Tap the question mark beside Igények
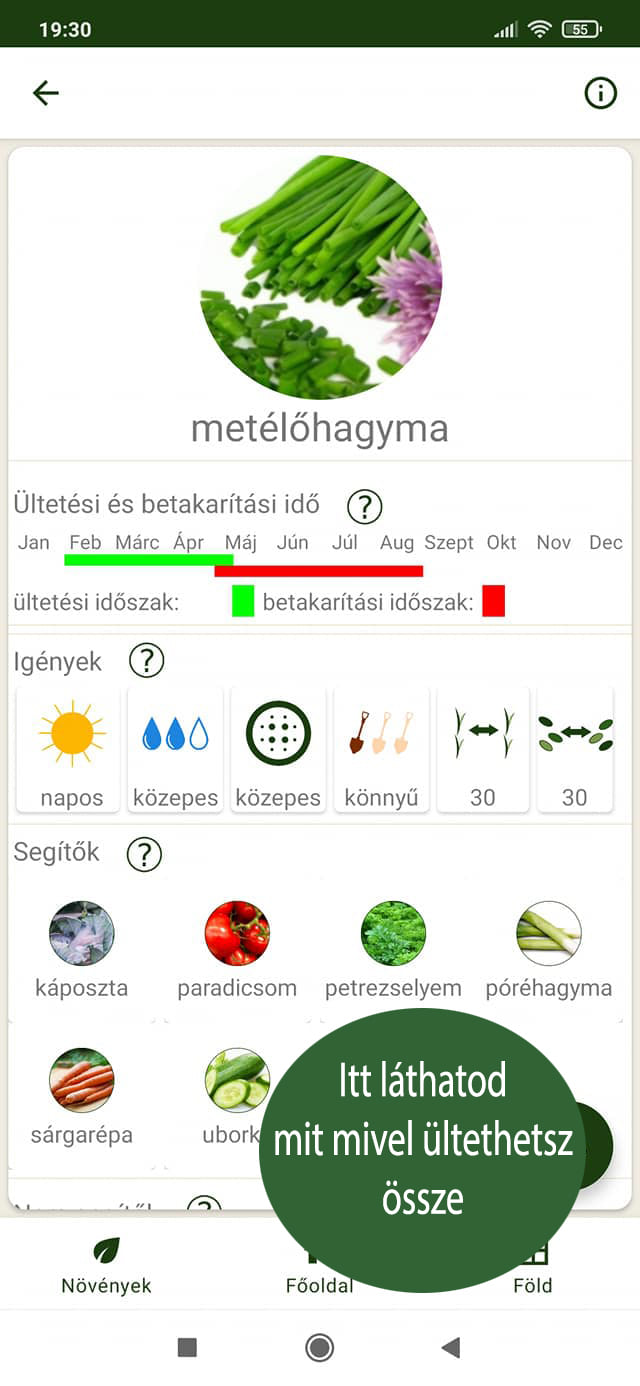Screen dimensions: 640x1386 (x=146, y=661)
